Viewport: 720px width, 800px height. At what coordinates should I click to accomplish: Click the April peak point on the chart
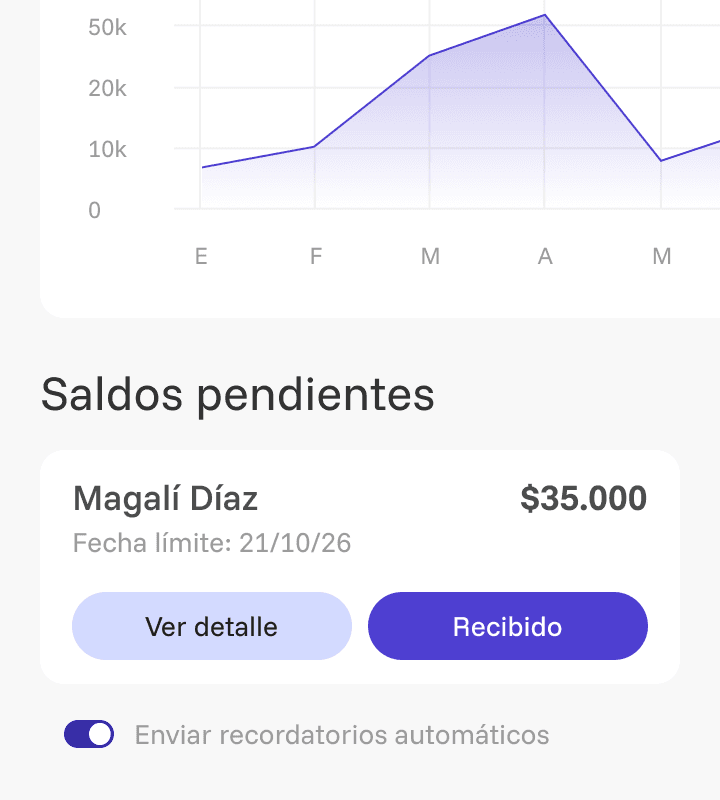point(543,15)
